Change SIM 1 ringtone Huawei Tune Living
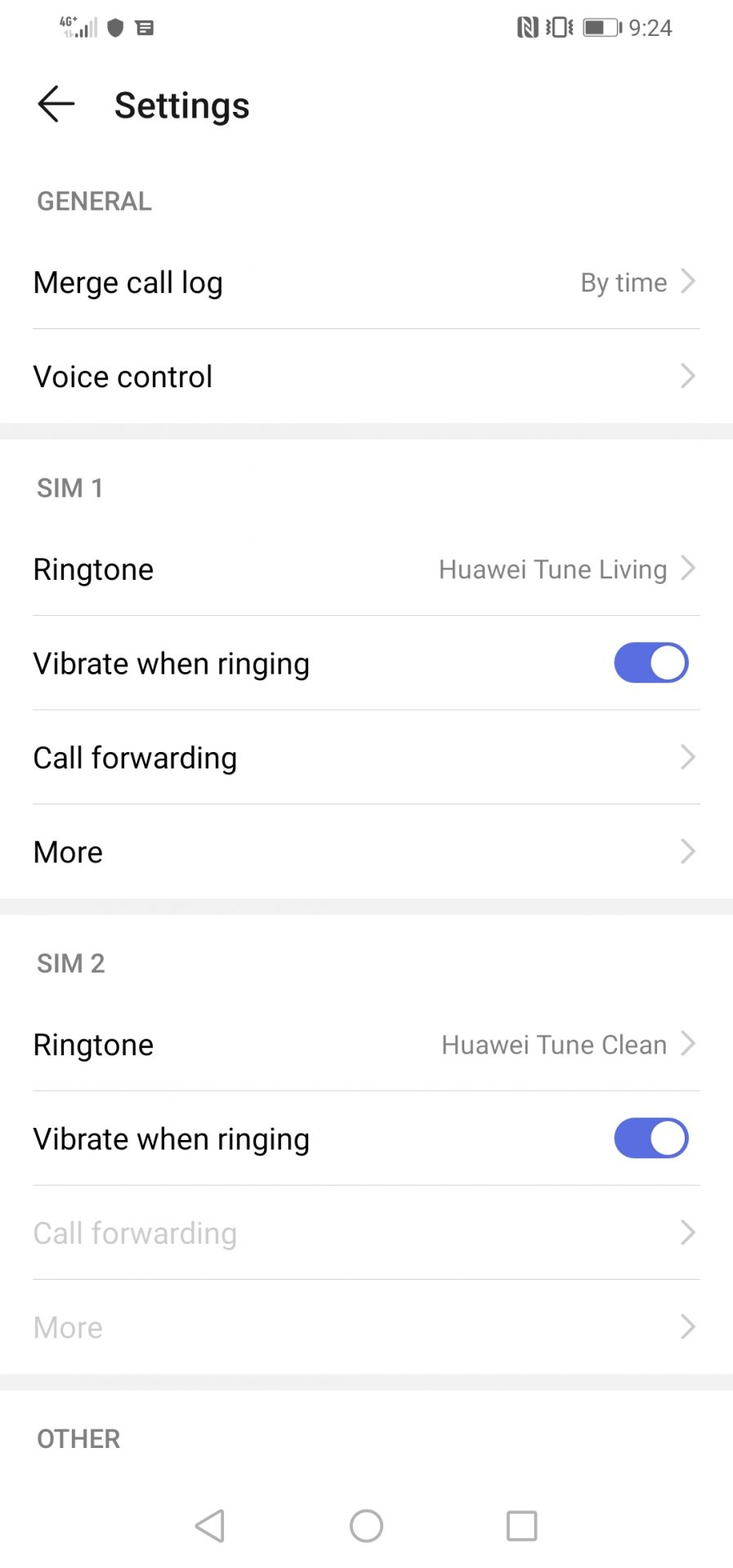733x1568 pixels. (x=366, y=569)
